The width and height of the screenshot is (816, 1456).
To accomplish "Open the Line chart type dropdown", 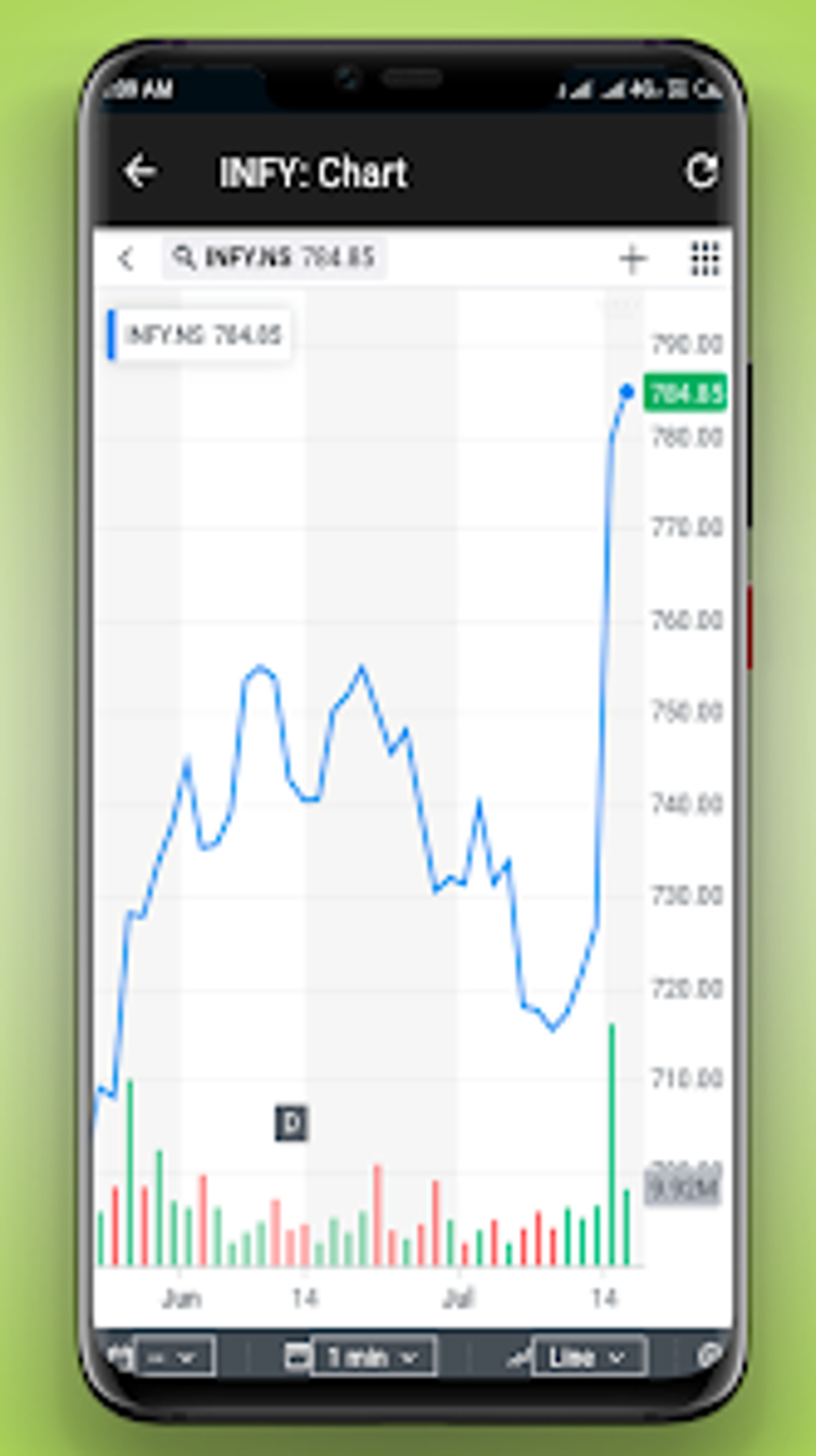I will coord(589,1355).
